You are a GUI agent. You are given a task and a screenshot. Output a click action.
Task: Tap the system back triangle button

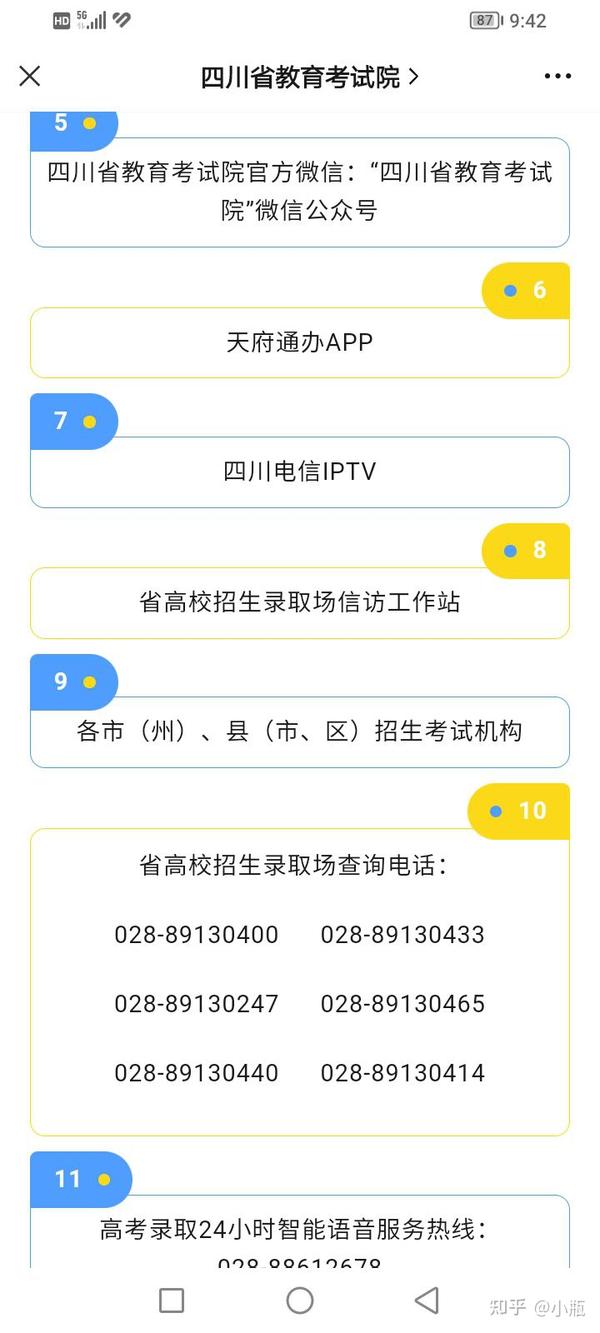[427, 1299]
